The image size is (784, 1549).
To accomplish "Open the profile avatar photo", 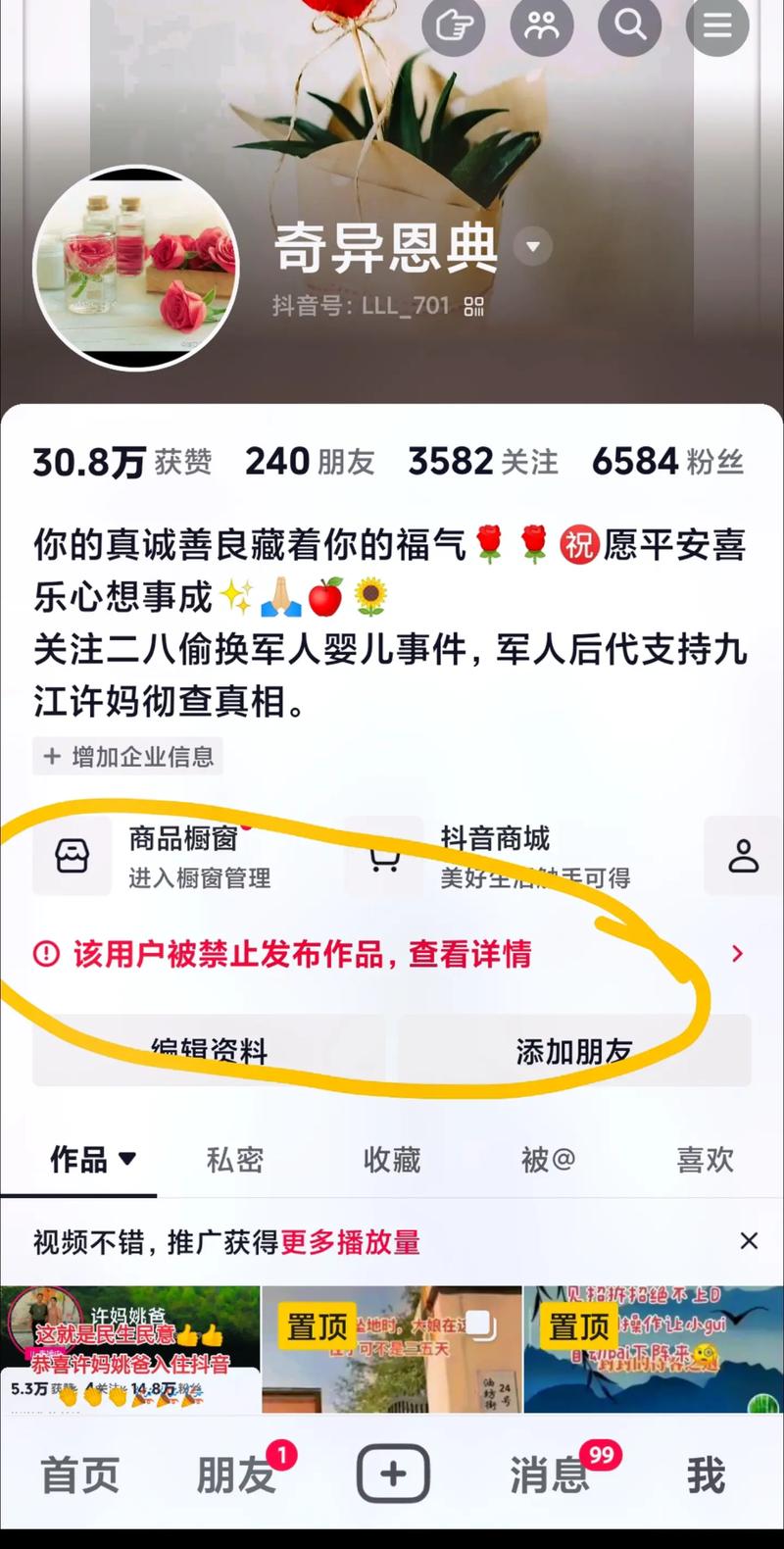I will click(136, 268).
